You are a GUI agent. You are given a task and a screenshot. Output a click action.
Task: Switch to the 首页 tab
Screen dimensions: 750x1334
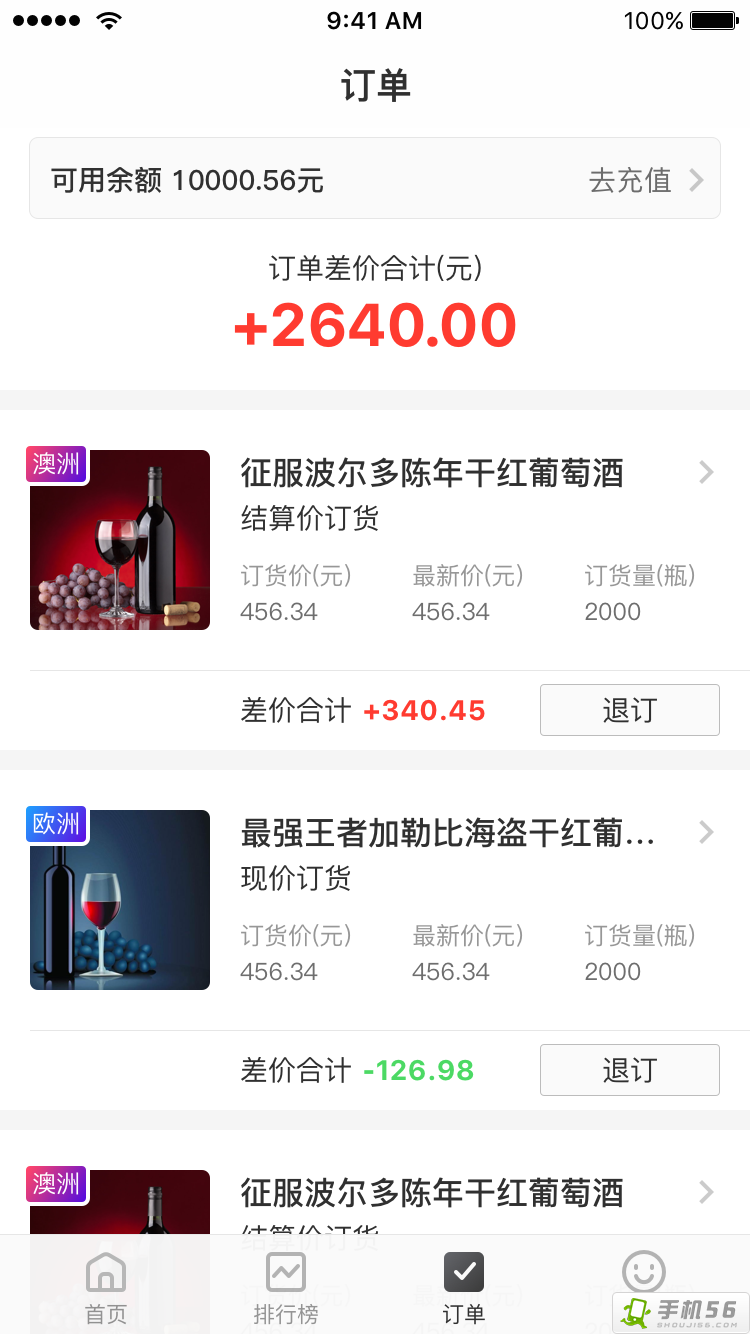click(x=106, y=1288)
